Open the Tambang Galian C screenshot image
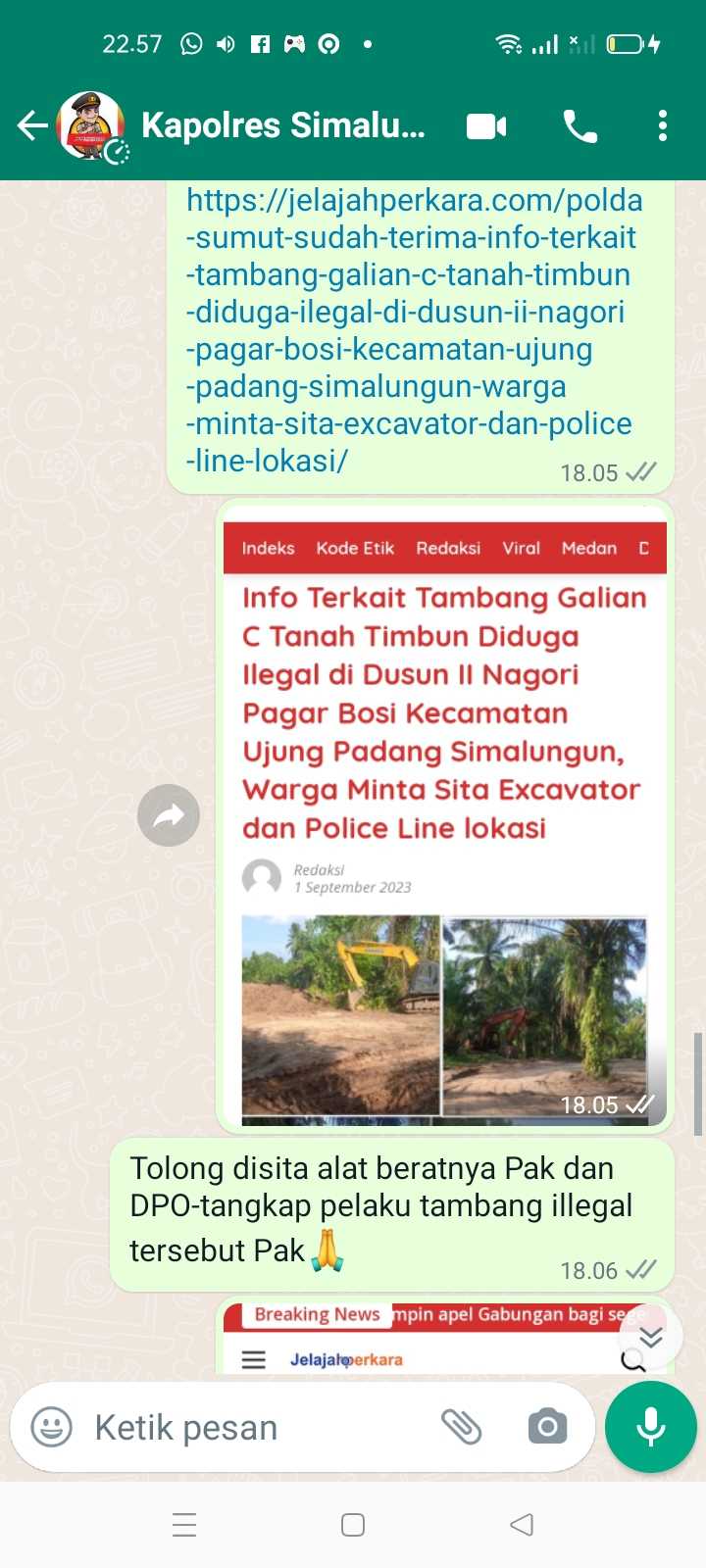This screenshot has width=706, height=1568. click(444, 813)
